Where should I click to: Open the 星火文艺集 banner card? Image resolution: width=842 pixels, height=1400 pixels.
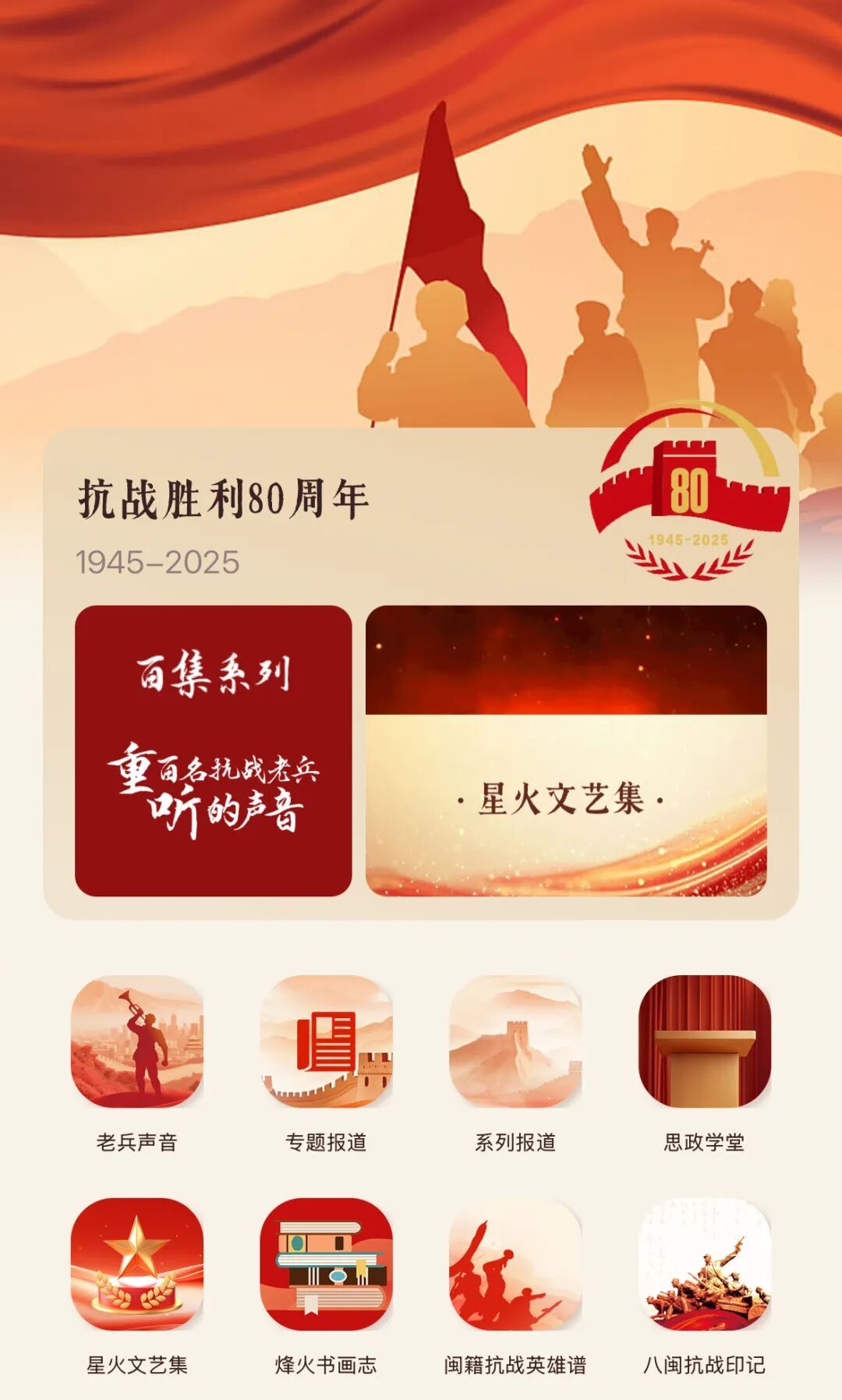point(566,750)
